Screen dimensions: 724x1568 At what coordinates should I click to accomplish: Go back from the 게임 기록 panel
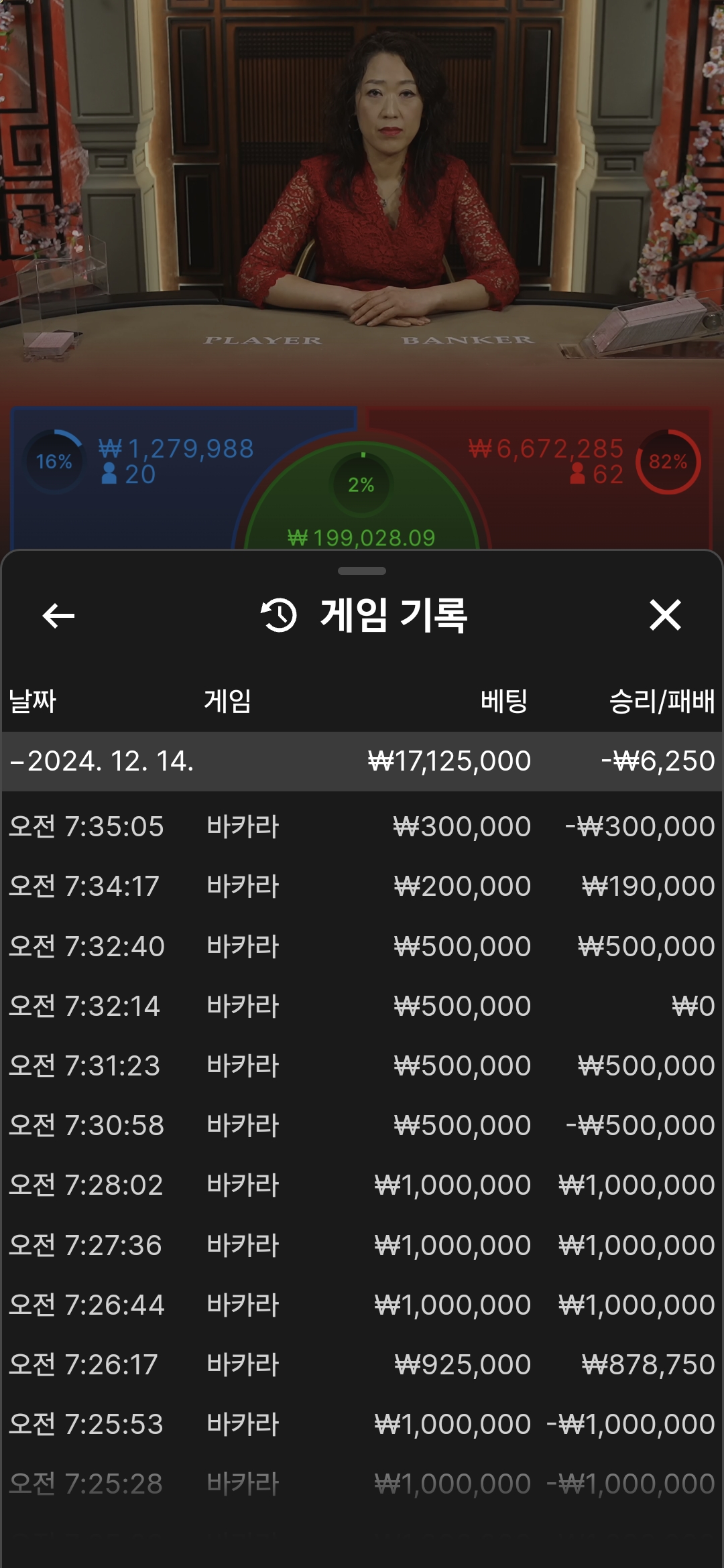click(x=58, y=615)
